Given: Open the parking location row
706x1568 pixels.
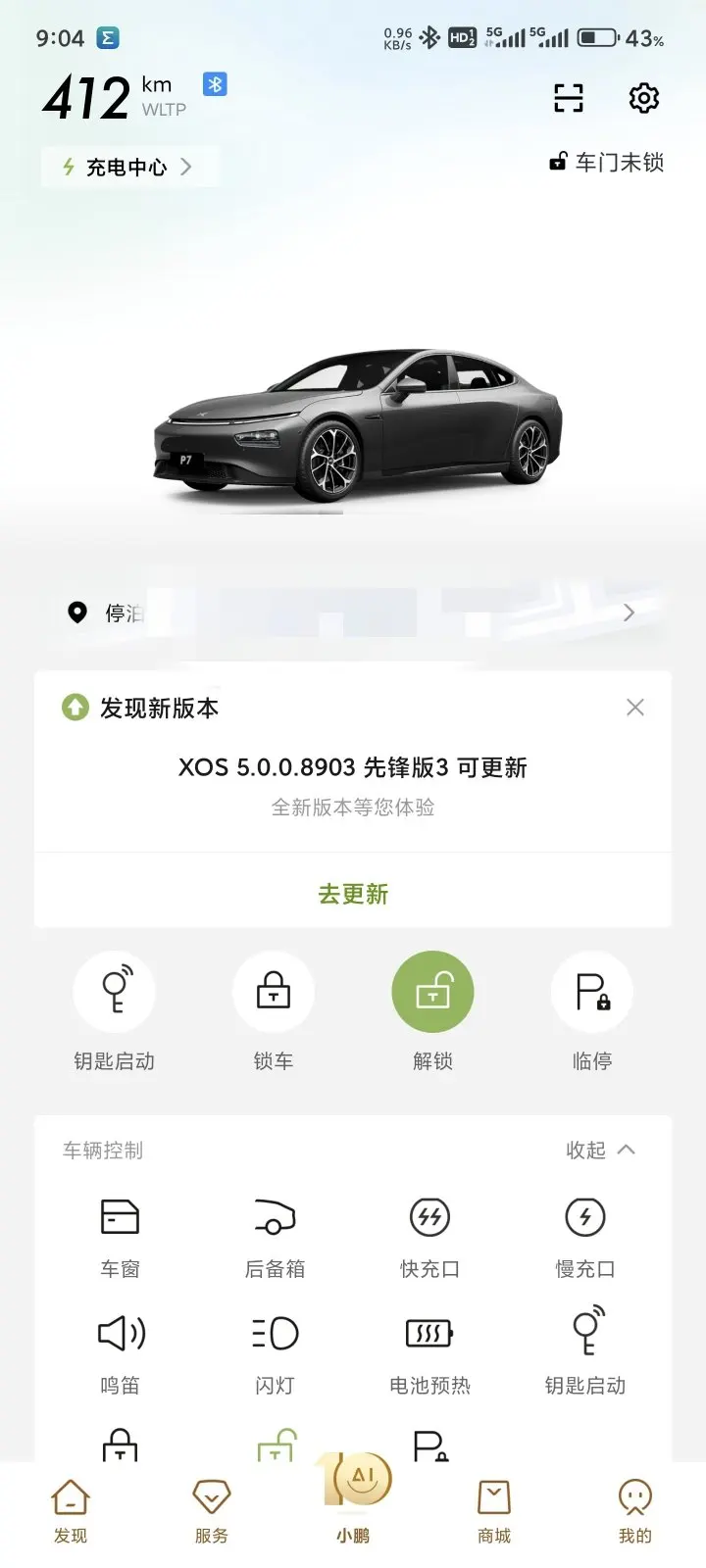Looking at the screenshot, I should [353, 612].
